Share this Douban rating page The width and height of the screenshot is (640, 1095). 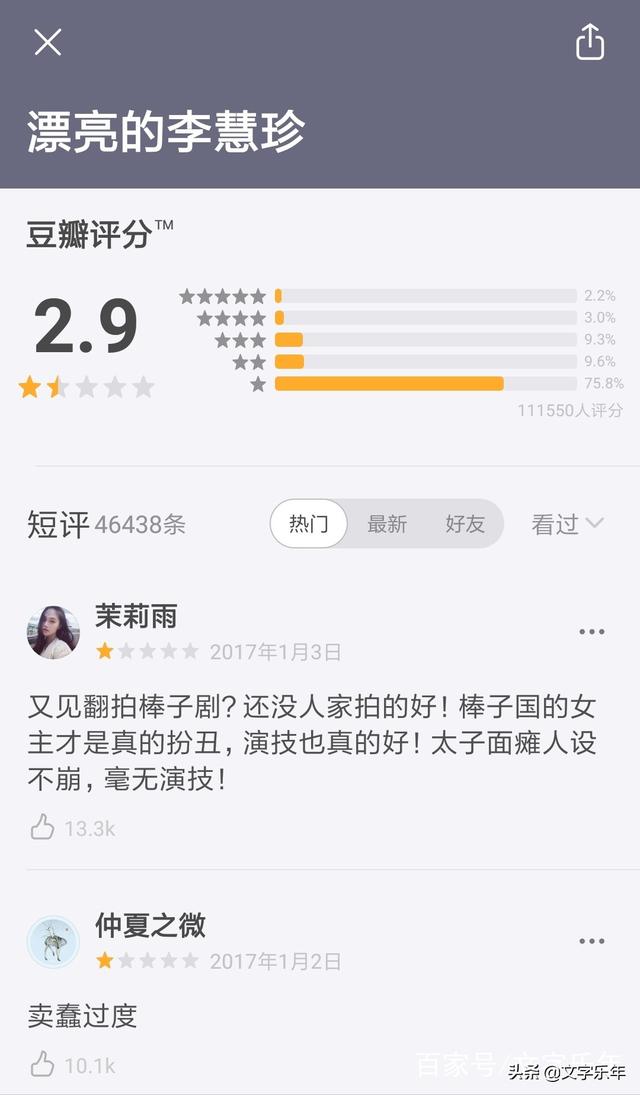590,42
